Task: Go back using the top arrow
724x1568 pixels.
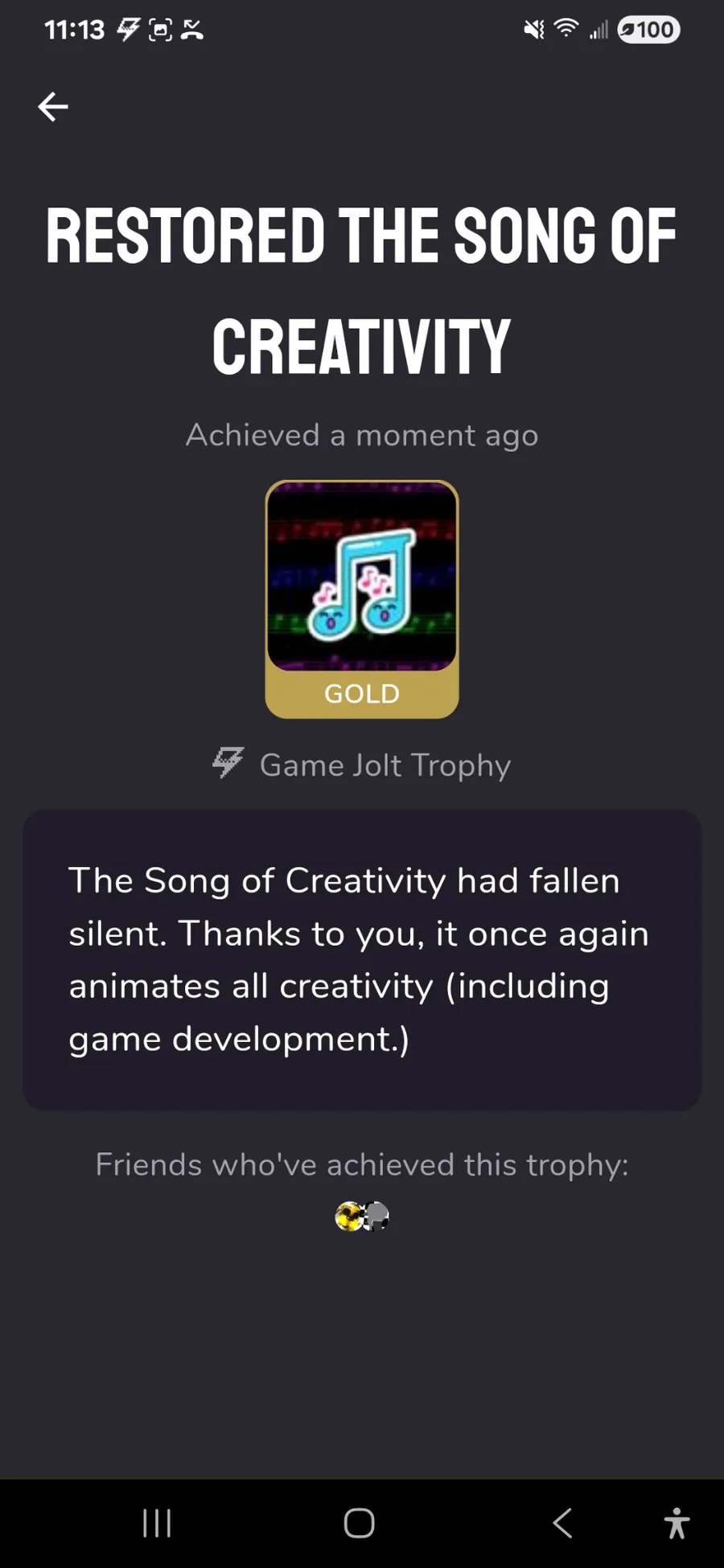Action: (x=53, y=106)
